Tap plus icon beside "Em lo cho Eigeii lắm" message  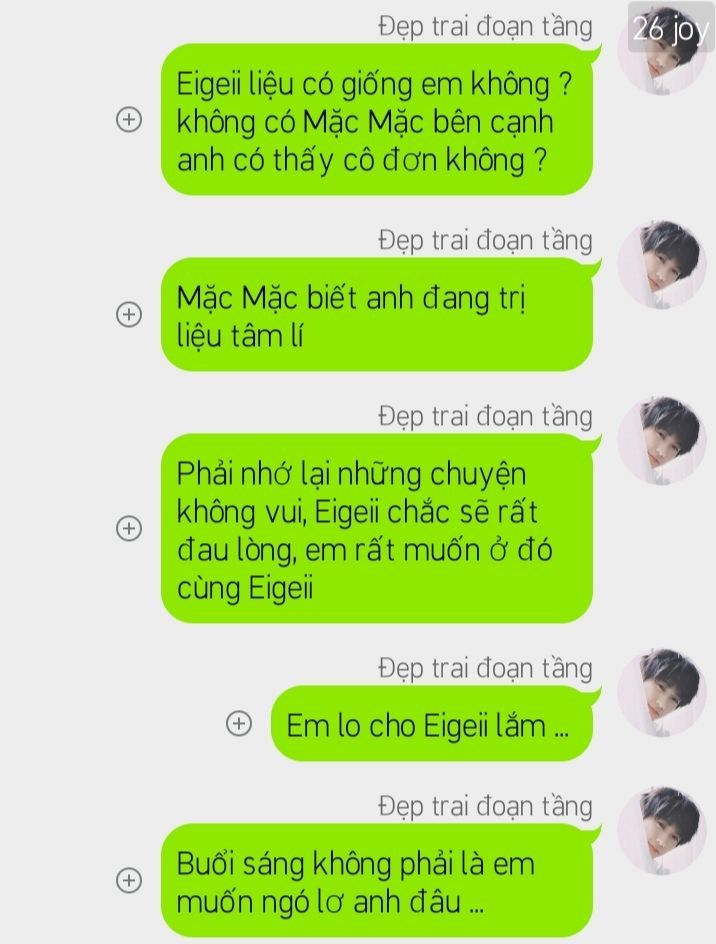pos(239,723)
